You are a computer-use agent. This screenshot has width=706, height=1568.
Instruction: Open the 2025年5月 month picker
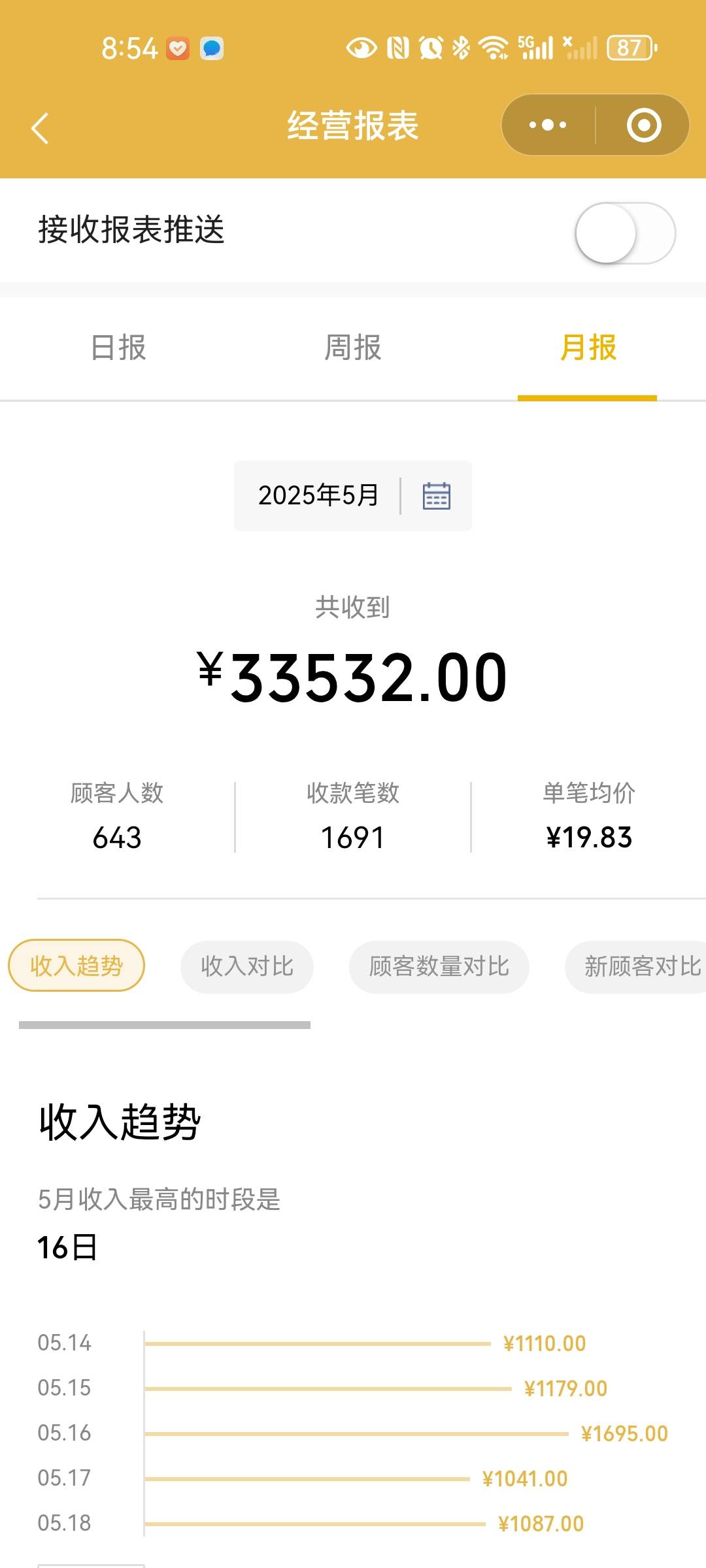point(353,496)
